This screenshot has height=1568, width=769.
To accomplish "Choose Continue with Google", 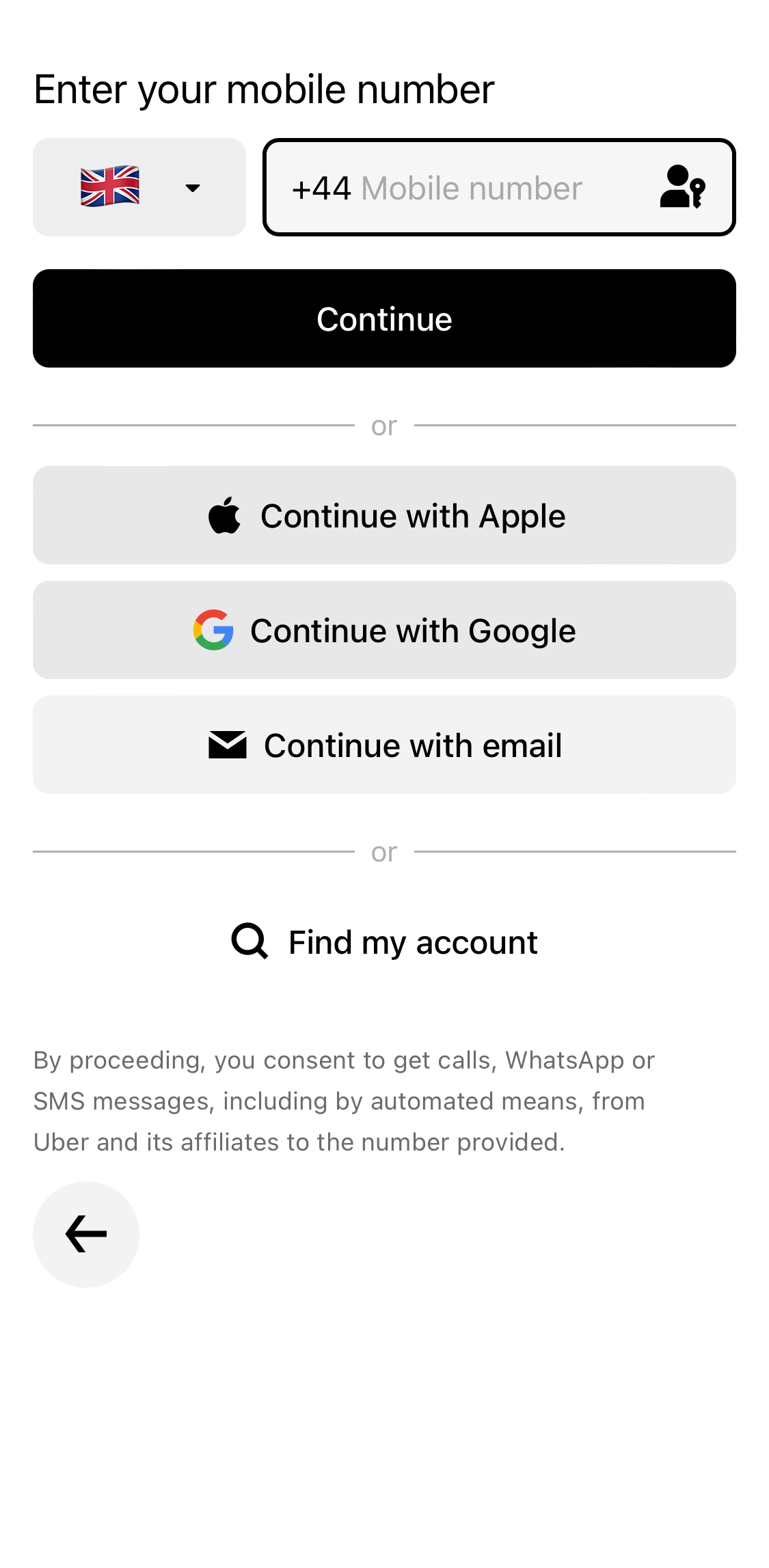I will [x=384, y=629].
